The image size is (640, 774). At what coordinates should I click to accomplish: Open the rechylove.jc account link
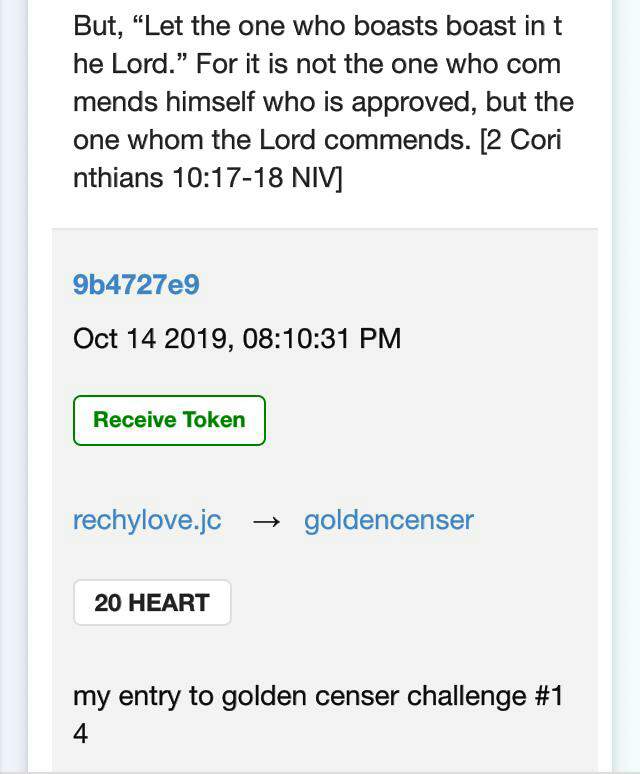point(147,521)
